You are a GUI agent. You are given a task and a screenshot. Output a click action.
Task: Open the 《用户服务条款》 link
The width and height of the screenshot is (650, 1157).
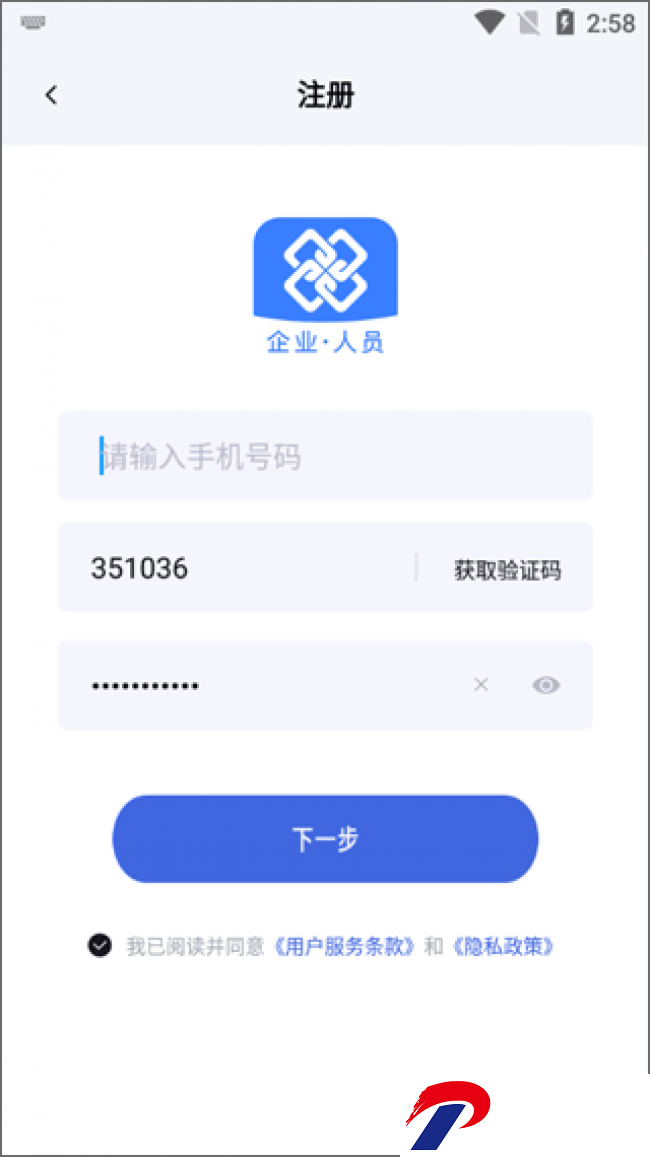click(x=344, y=946)
